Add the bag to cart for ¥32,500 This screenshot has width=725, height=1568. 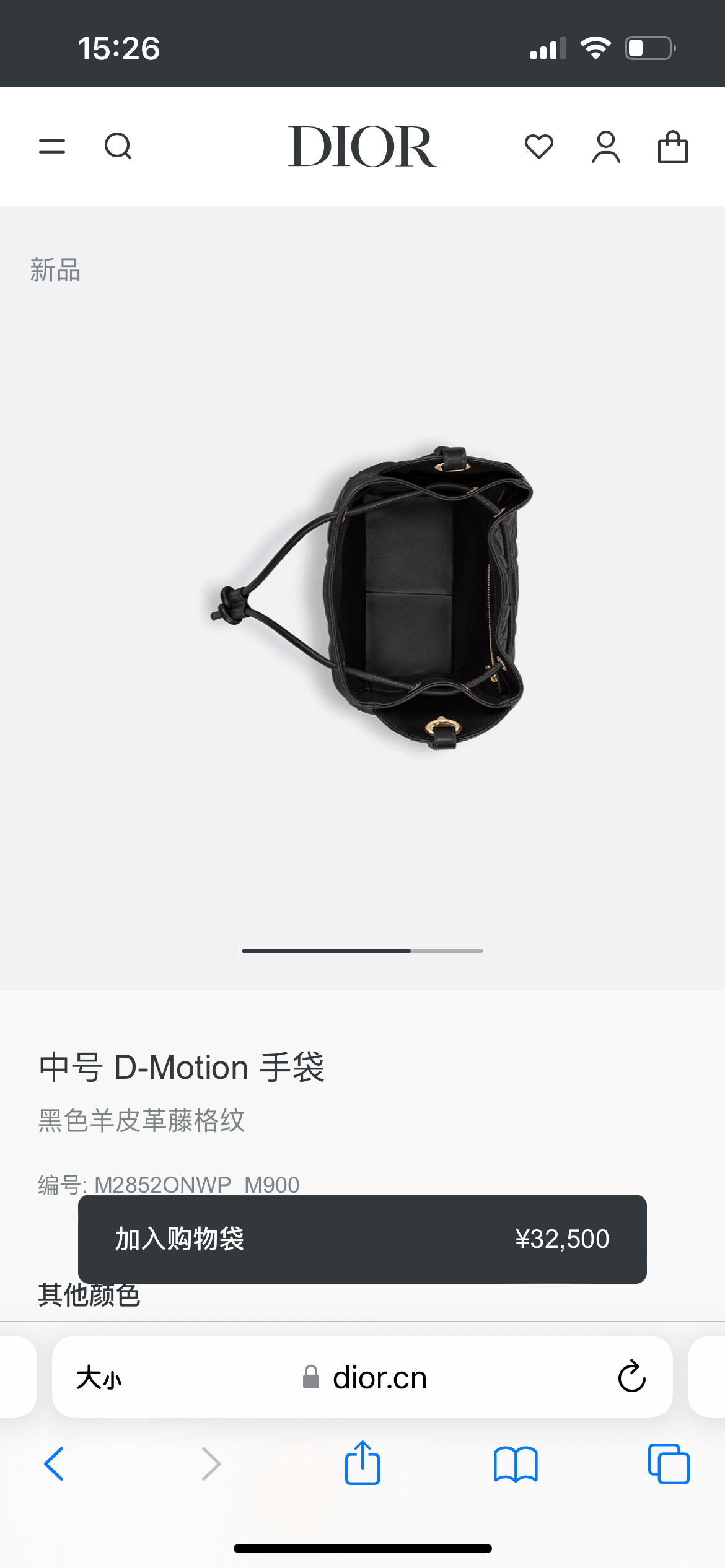click(362, 1239)
